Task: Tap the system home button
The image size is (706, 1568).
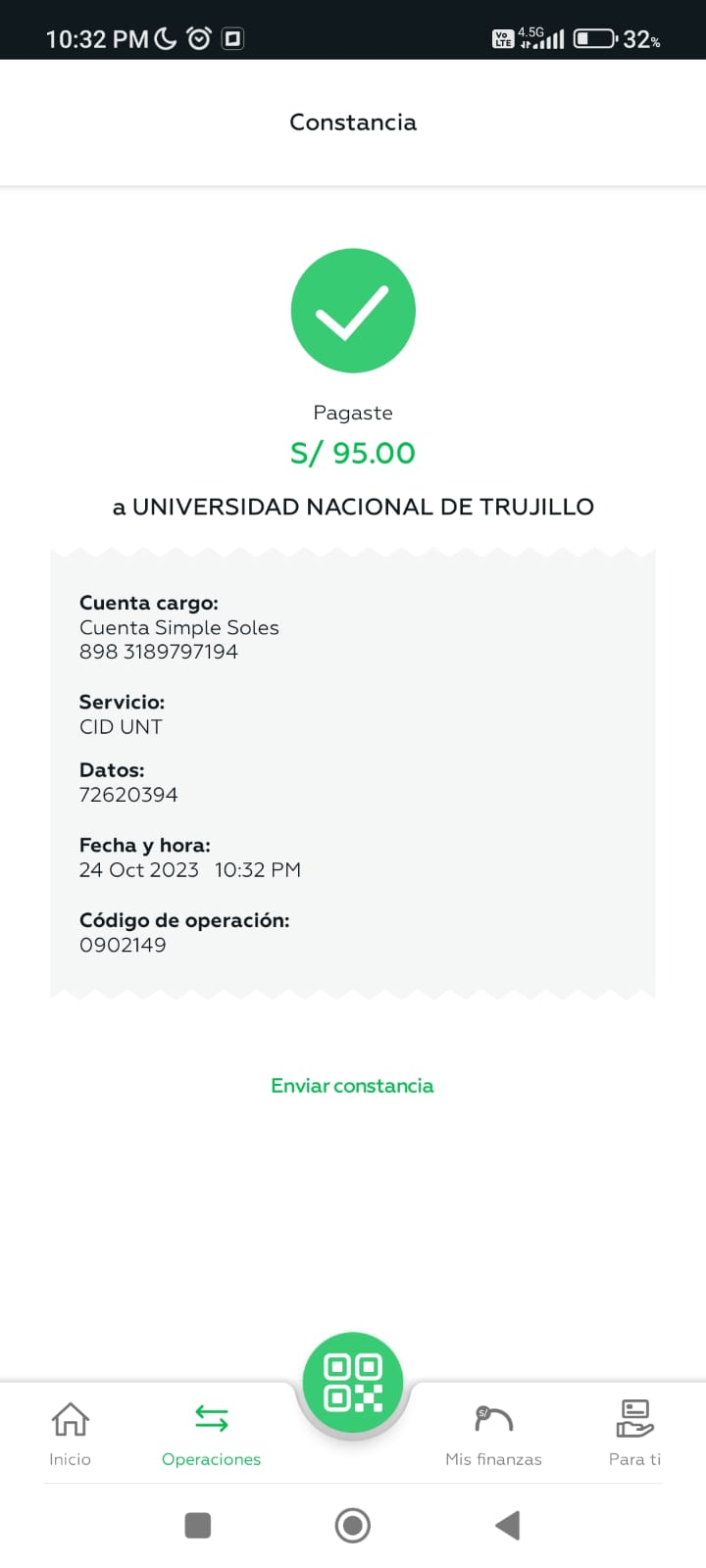Action: tap(353, 1525)
